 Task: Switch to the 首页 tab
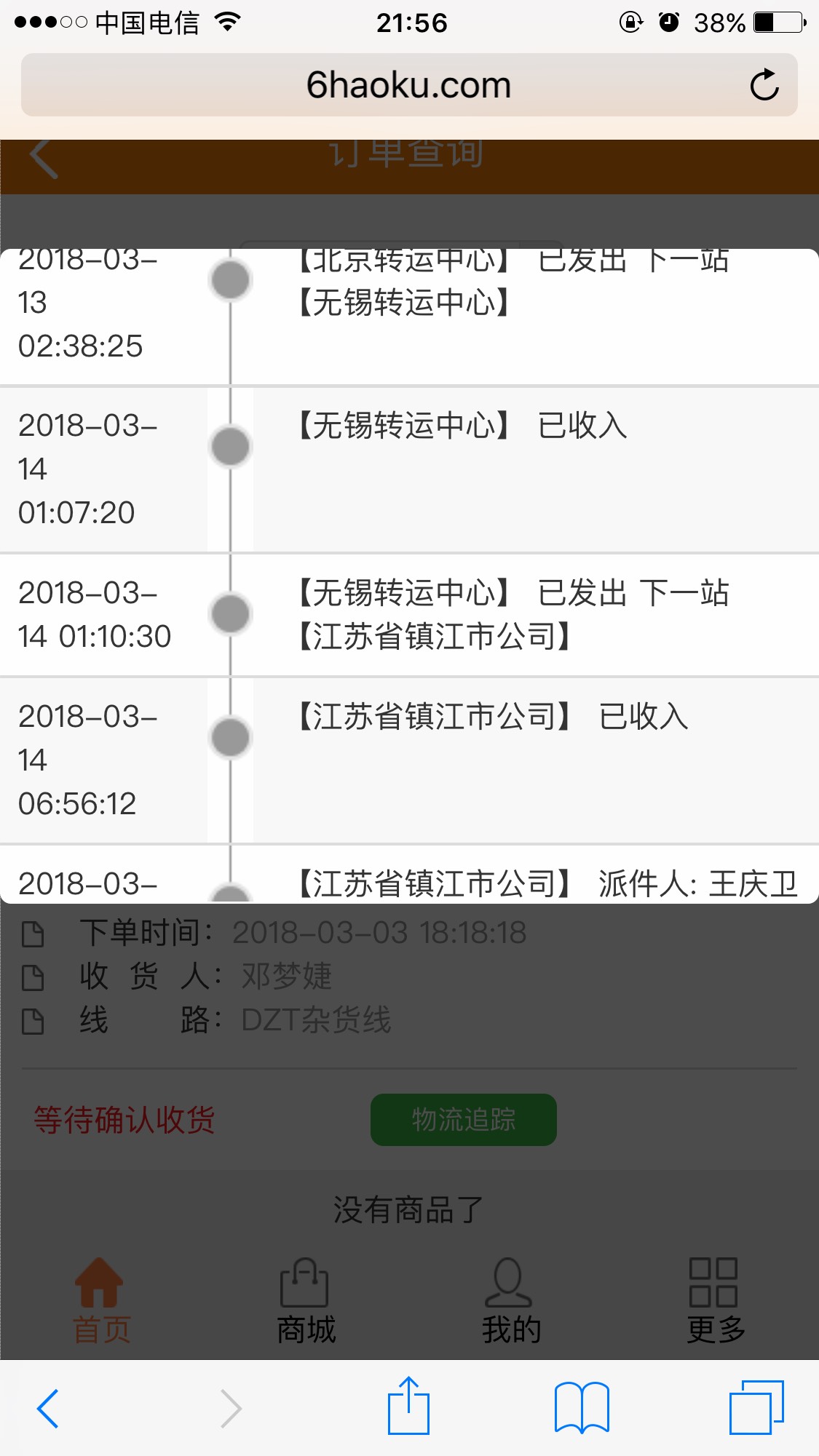point(101,1301)
